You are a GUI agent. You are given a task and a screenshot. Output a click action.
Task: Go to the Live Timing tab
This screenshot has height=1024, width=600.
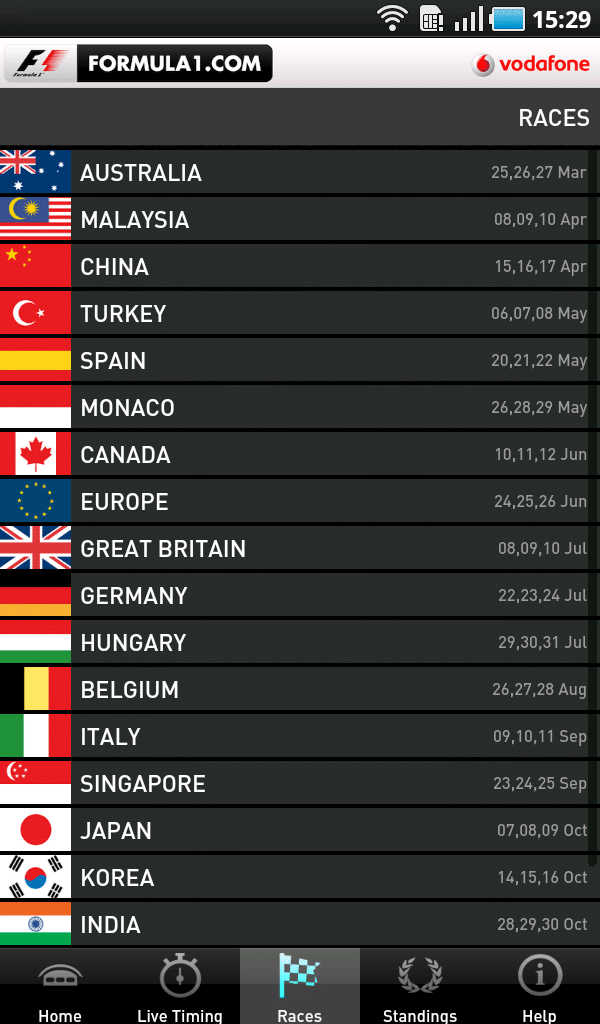[180, 986]
